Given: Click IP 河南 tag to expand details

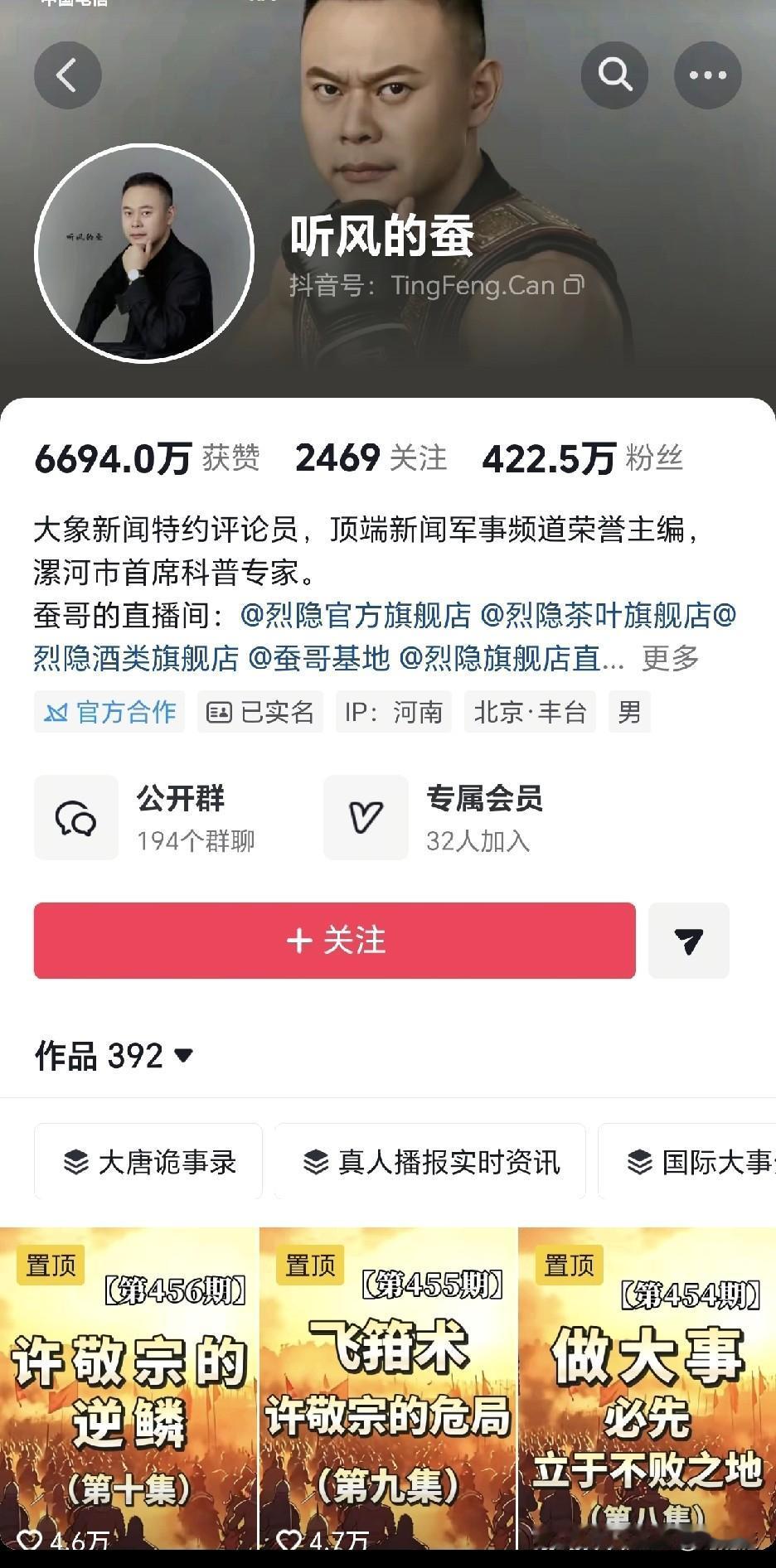Looking at the screenshot, I should pos(393,711).
